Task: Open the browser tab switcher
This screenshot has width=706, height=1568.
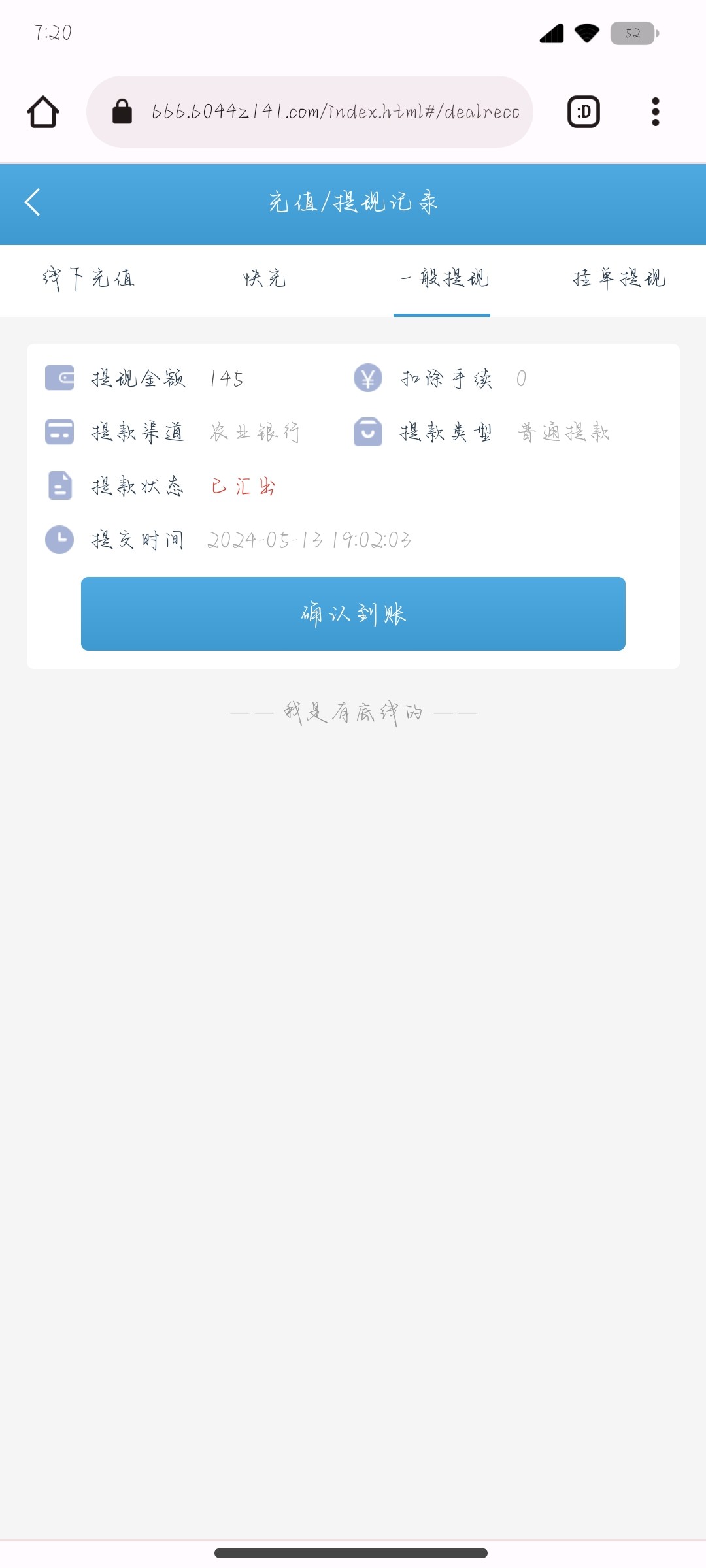Action: (x=583, y=112)
